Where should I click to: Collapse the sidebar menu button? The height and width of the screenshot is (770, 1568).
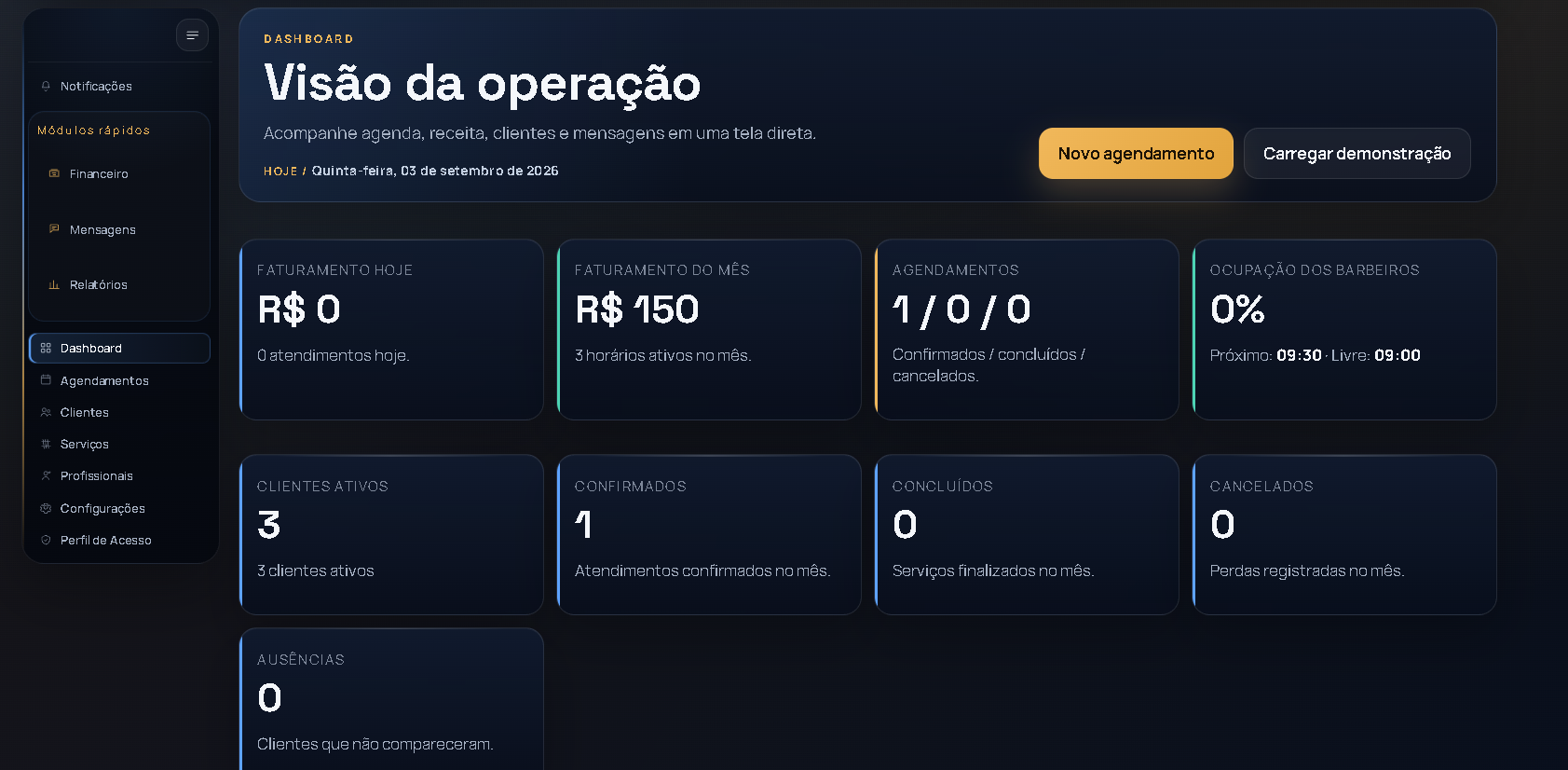pyautogui.click(x=192, y=35)
